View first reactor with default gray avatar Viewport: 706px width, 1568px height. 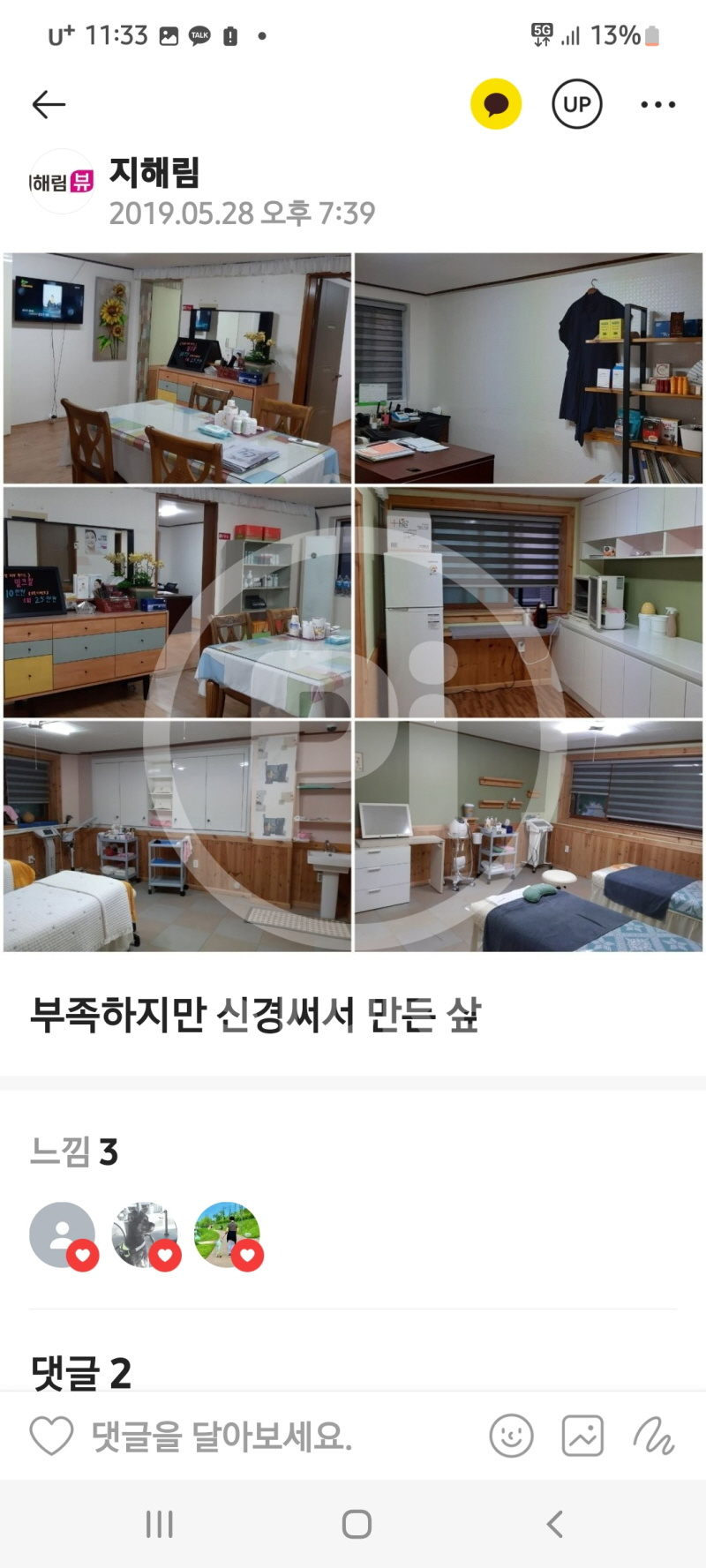click(63, 1234)
